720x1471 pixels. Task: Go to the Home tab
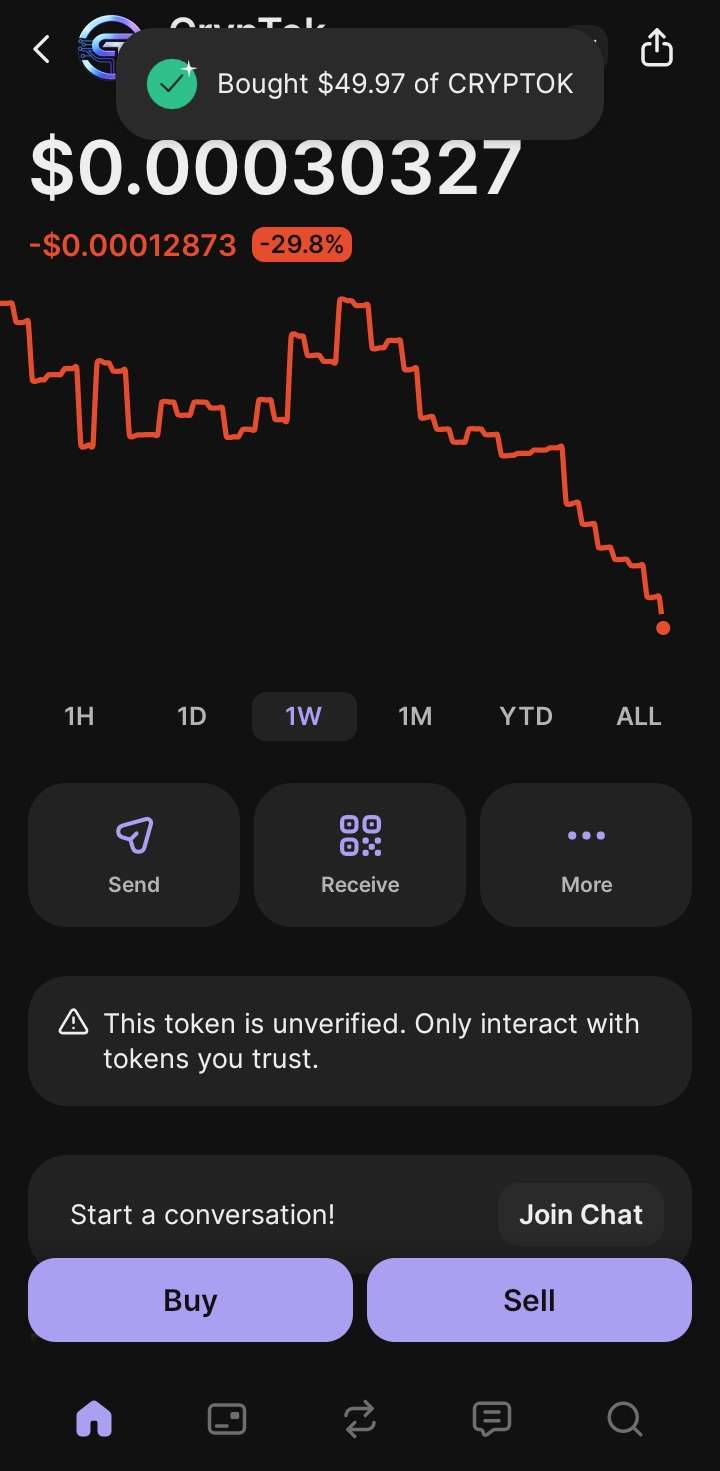pyautogui.click(x=94, y=1419)
